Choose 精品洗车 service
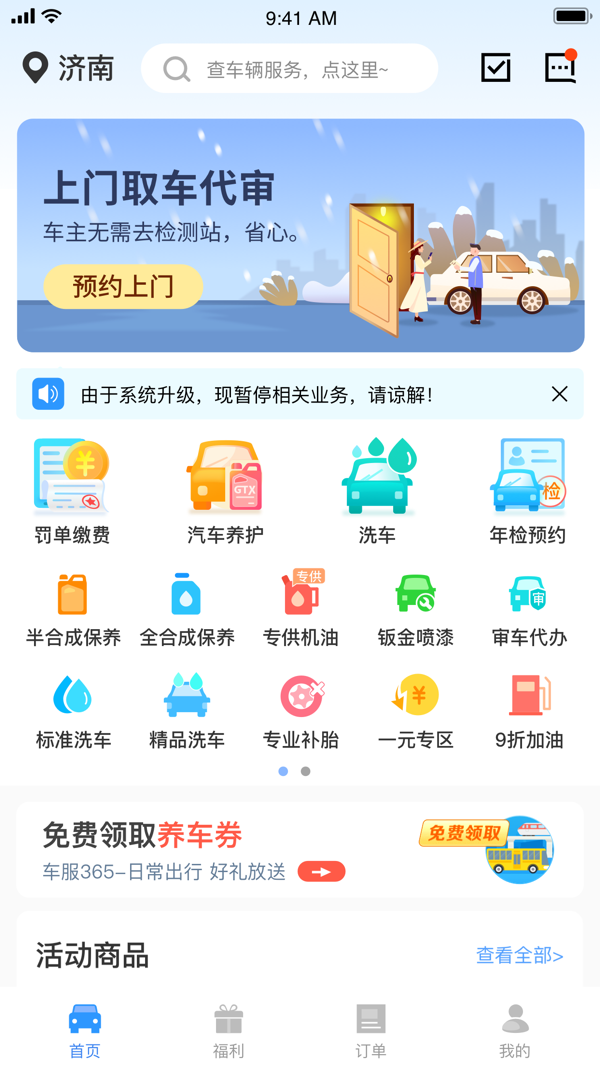The width and height of the screenshot is (600, 1067). click(187, 711)
